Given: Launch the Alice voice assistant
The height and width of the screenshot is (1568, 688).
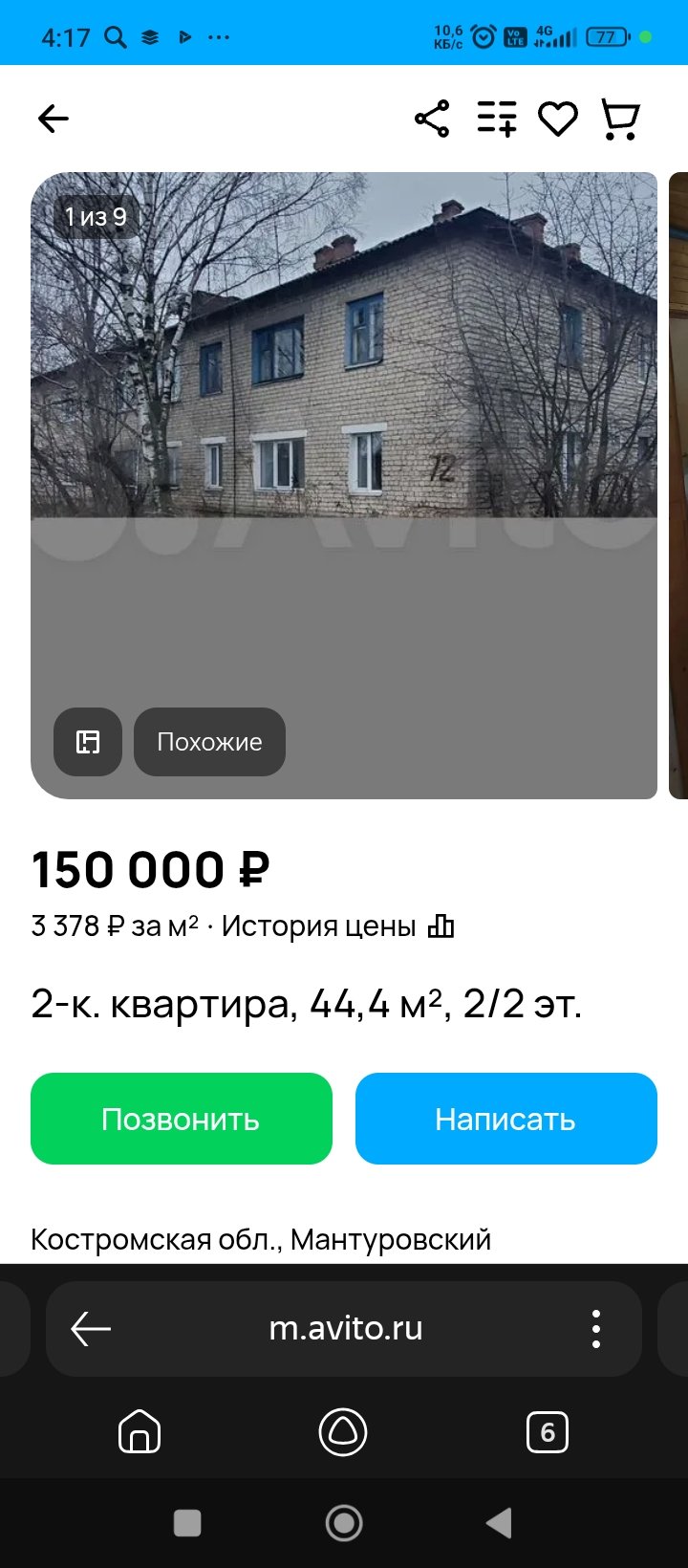Looking at the screenshot, I should 343,1432.
